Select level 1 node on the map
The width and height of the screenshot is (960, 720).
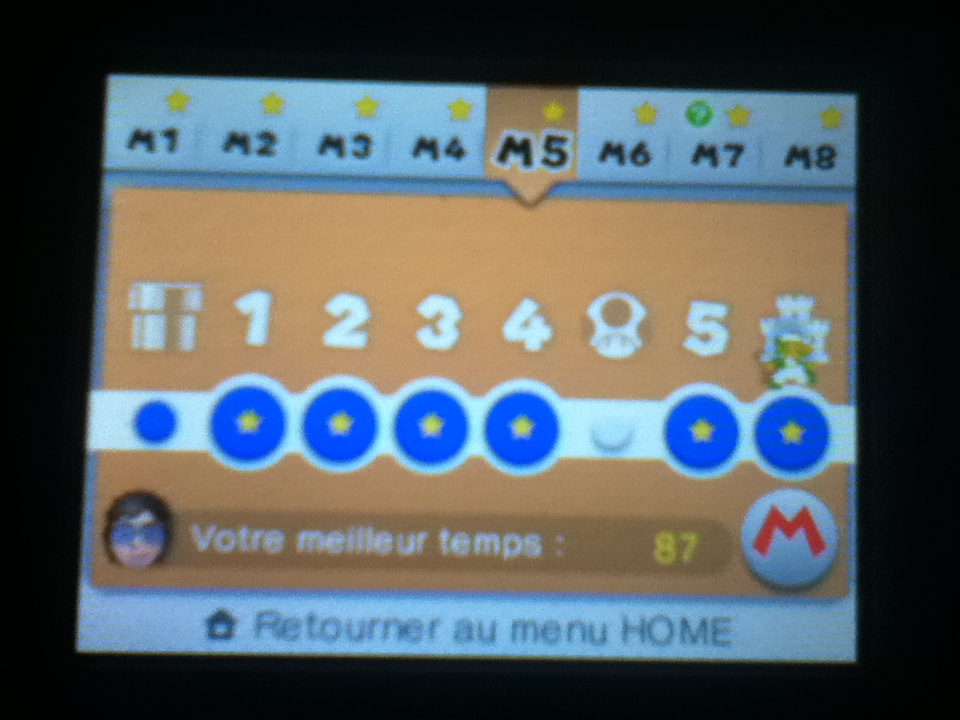point(247,423)
